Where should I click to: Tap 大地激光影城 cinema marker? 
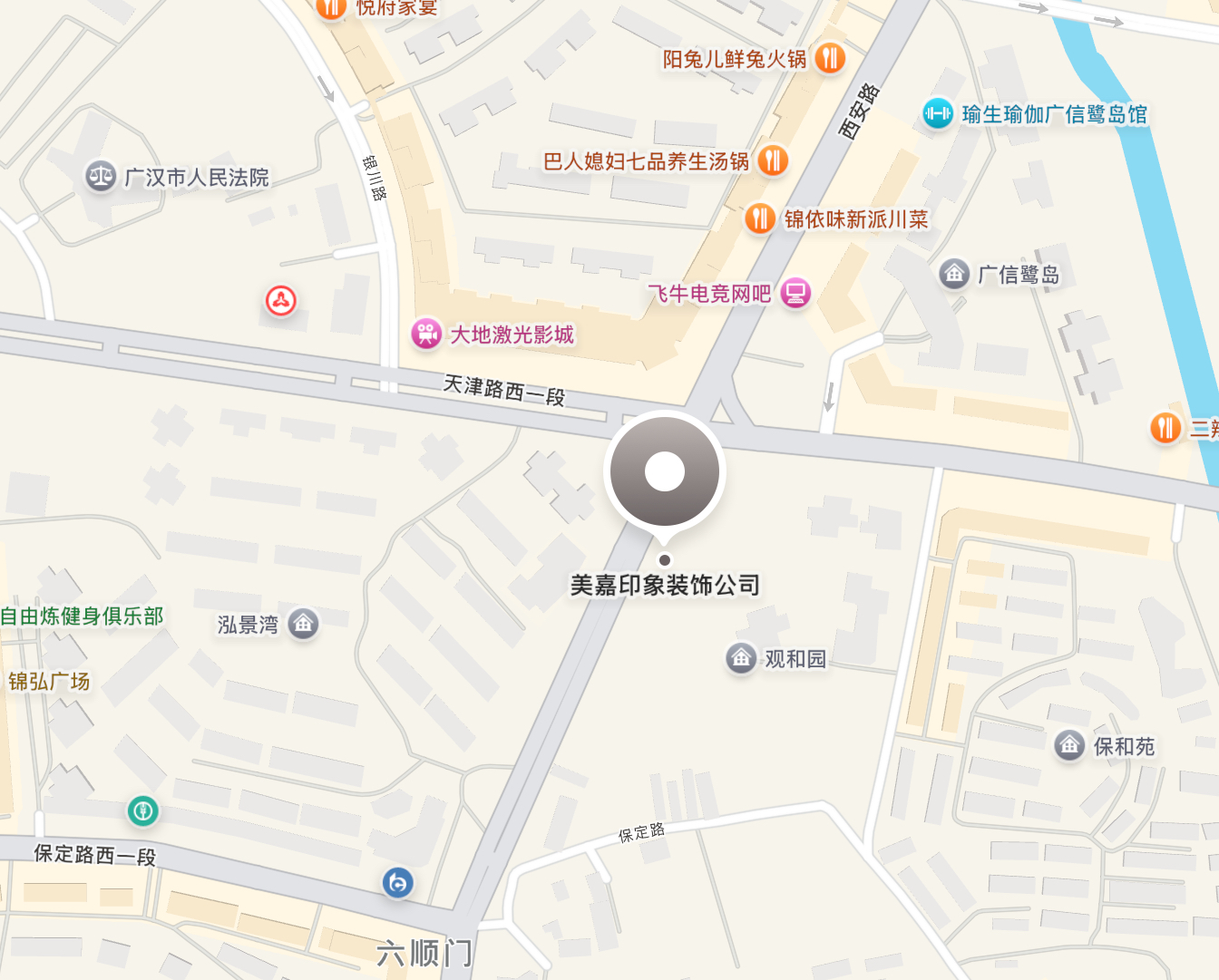426,334
